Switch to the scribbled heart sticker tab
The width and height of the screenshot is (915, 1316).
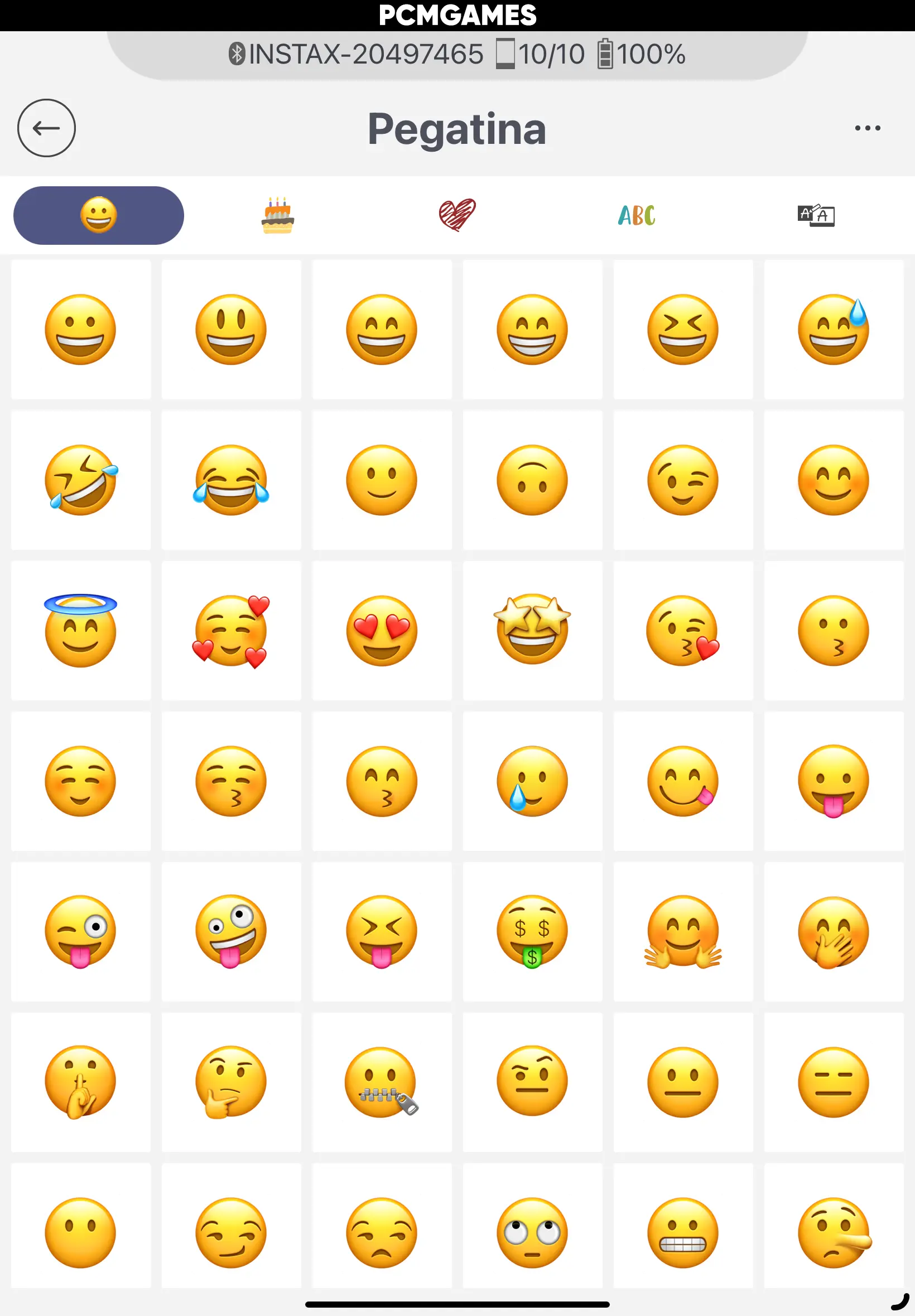[457, 215]
